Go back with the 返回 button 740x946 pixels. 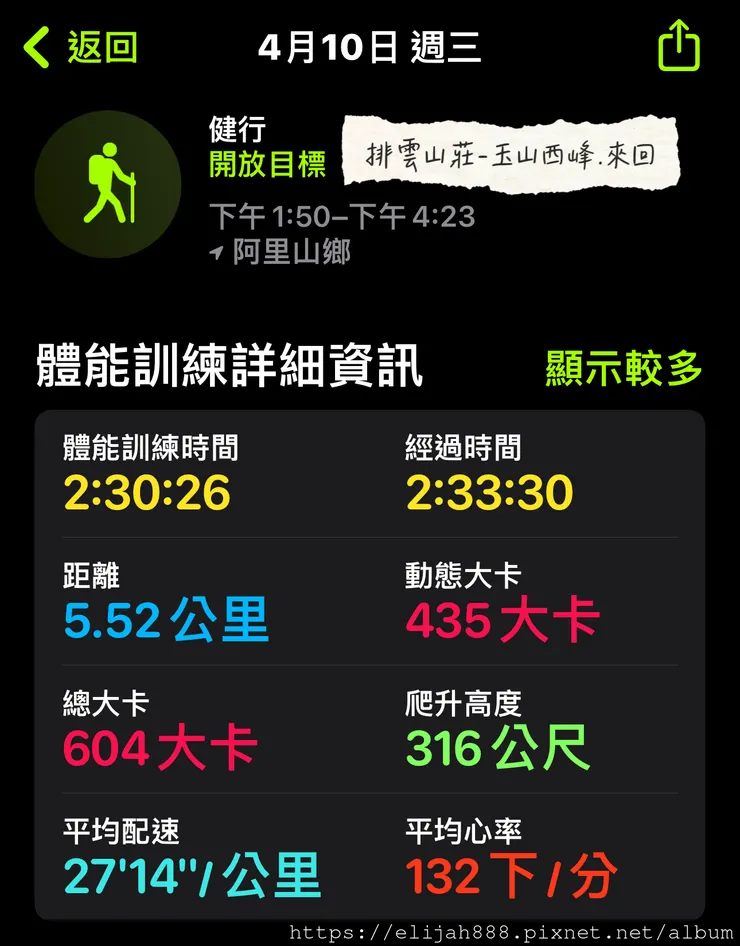[x=82, y=48]
